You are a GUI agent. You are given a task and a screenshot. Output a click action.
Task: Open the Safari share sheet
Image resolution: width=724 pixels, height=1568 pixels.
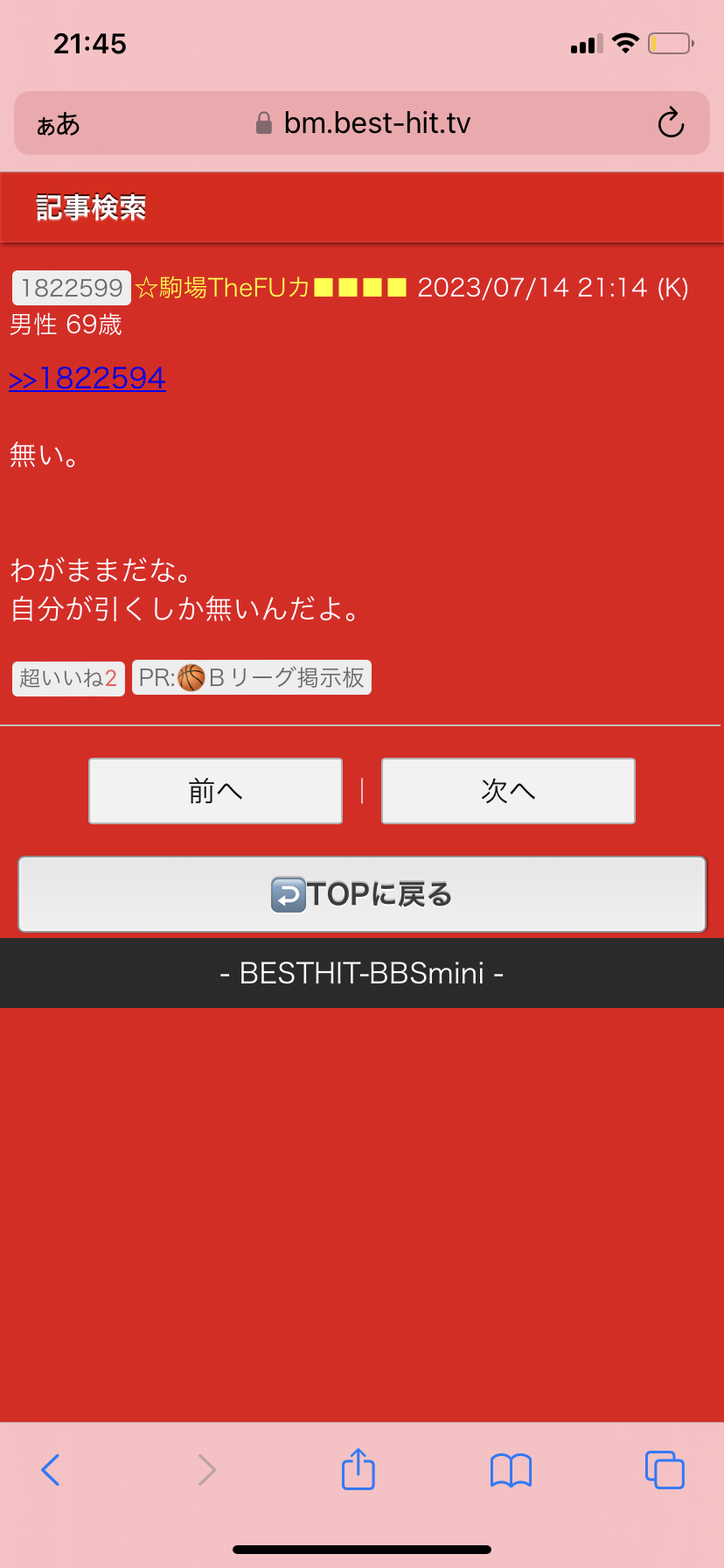[x=359, y=1469]
